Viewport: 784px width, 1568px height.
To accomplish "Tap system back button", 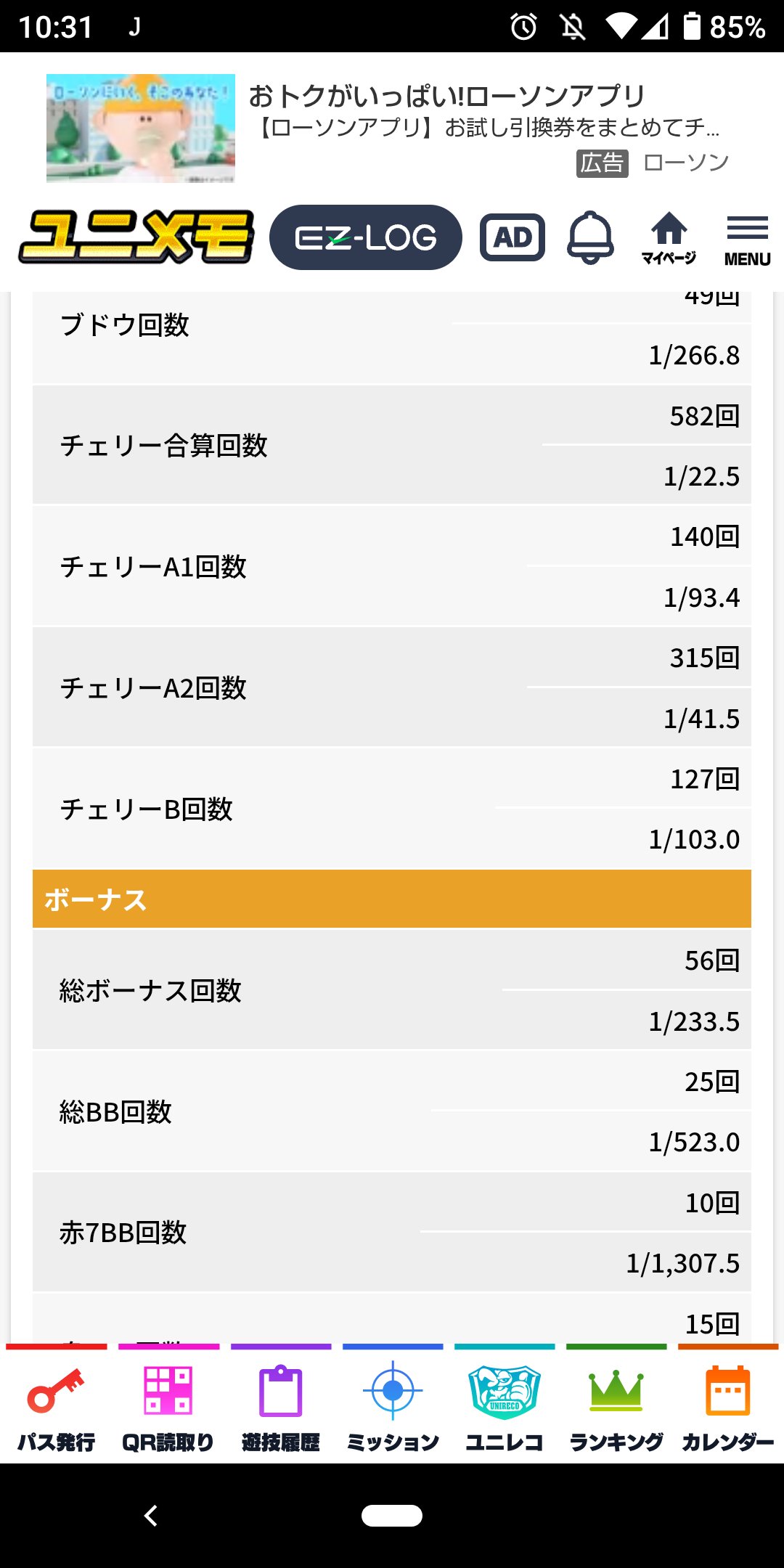I will coord(151,1516).
